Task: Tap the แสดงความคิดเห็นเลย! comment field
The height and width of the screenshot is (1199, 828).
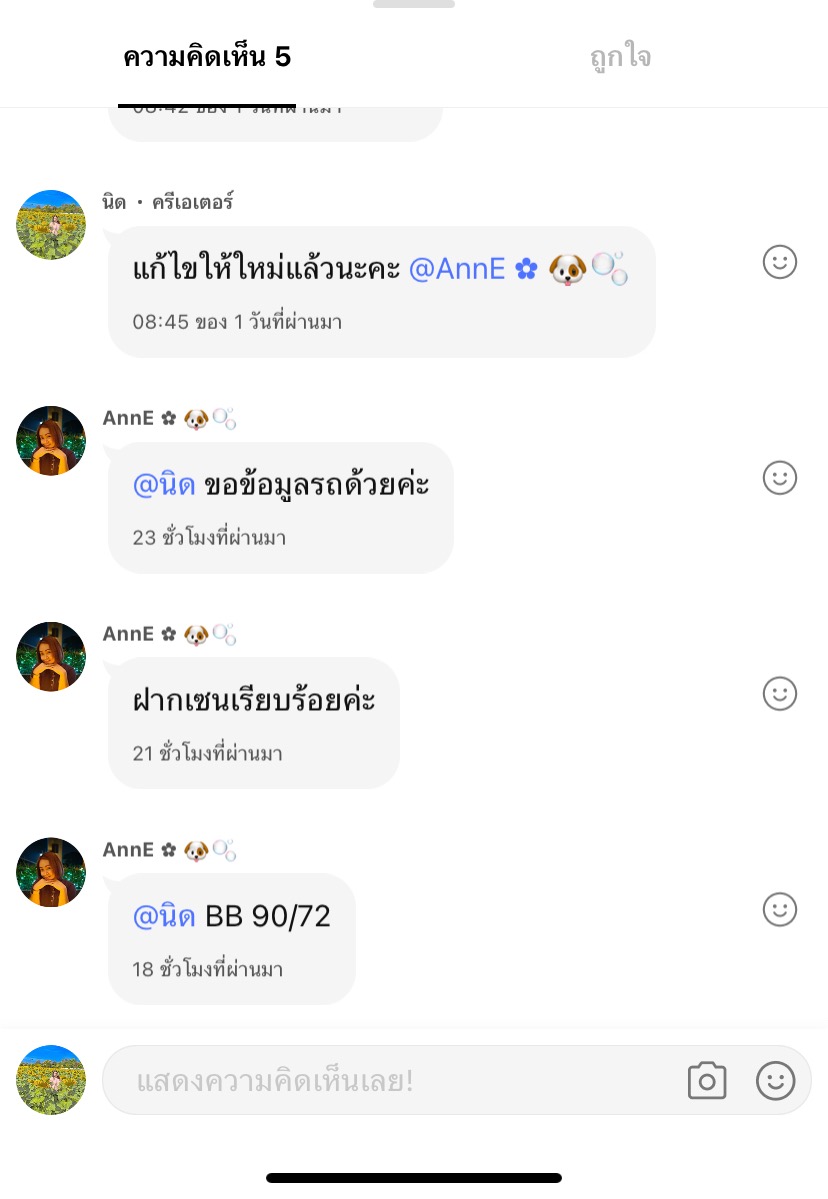Action: [x=390, y=1080]
